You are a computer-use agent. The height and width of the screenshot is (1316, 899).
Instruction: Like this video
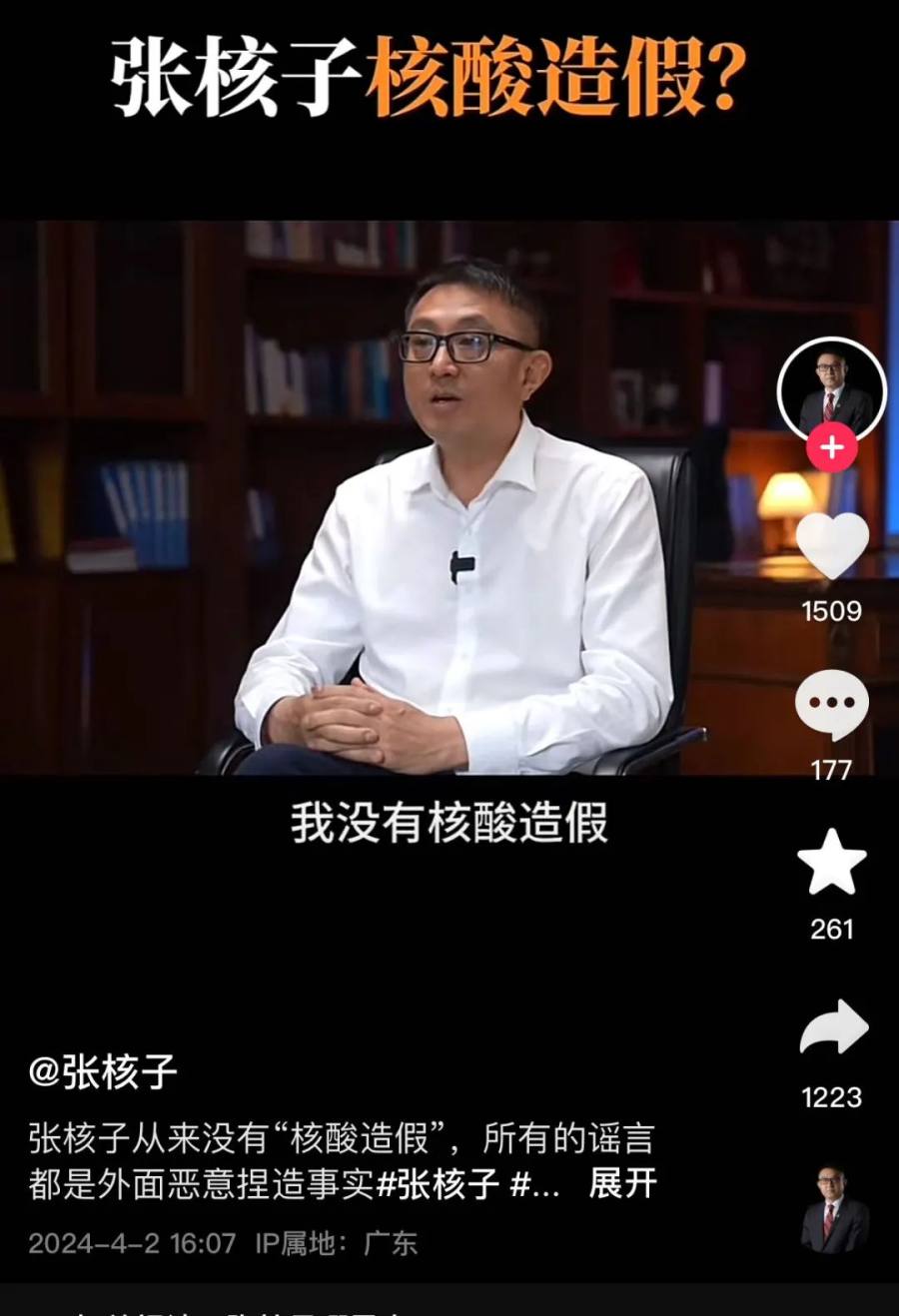coord(831,547)
